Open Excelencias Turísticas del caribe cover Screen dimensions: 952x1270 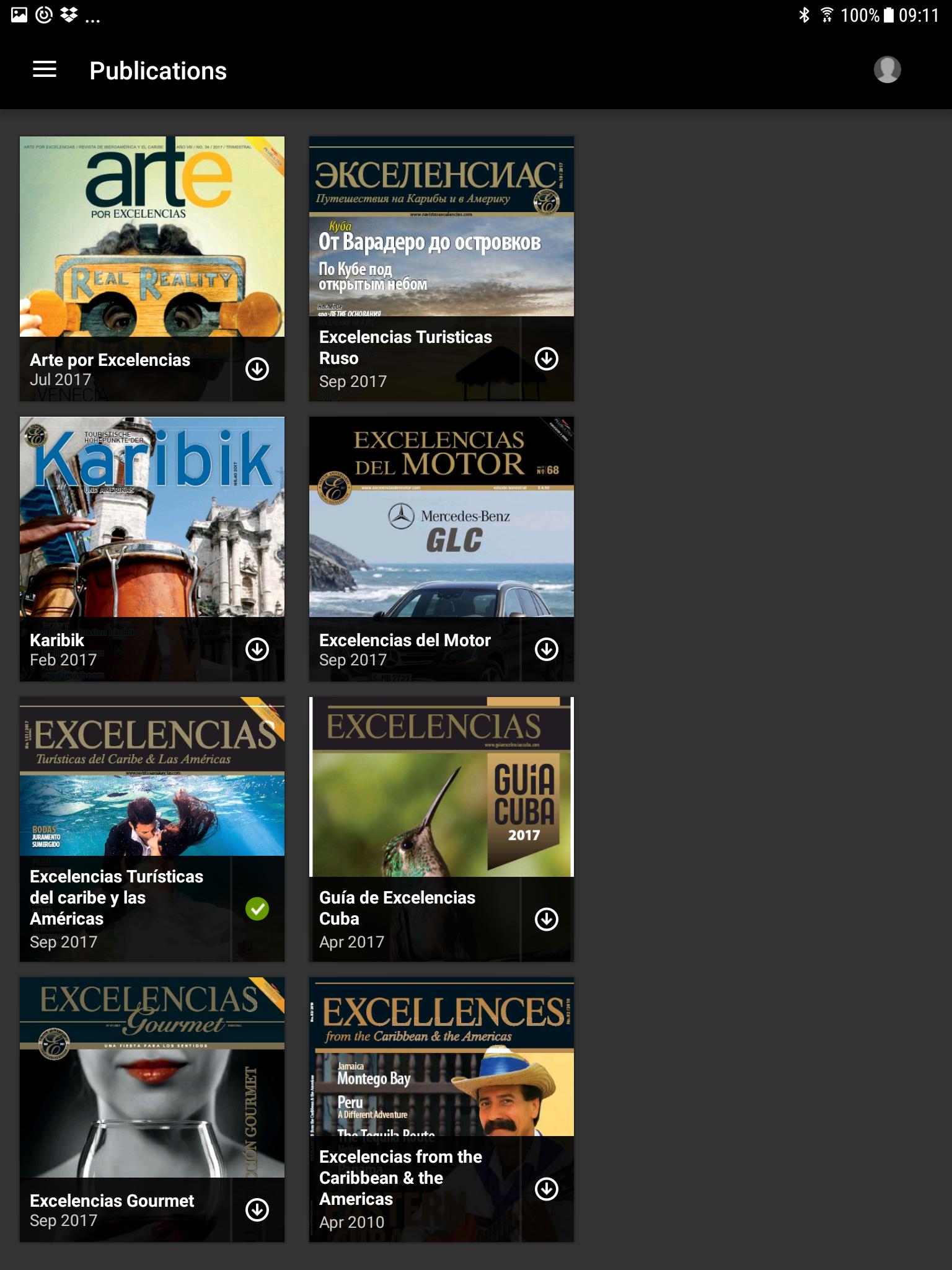click(x=152, y=776)
